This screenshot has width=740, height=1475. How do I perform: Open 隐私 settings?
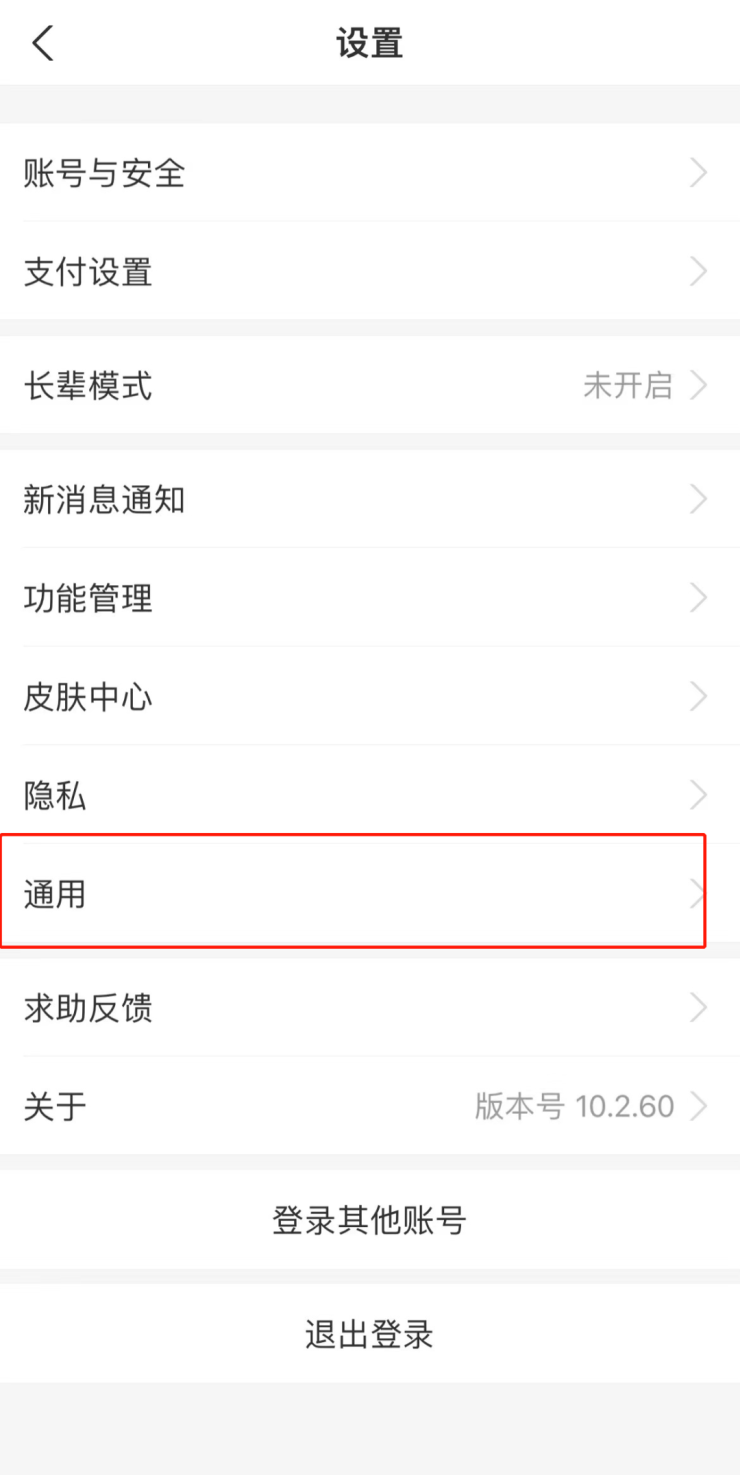coord(369,795)
